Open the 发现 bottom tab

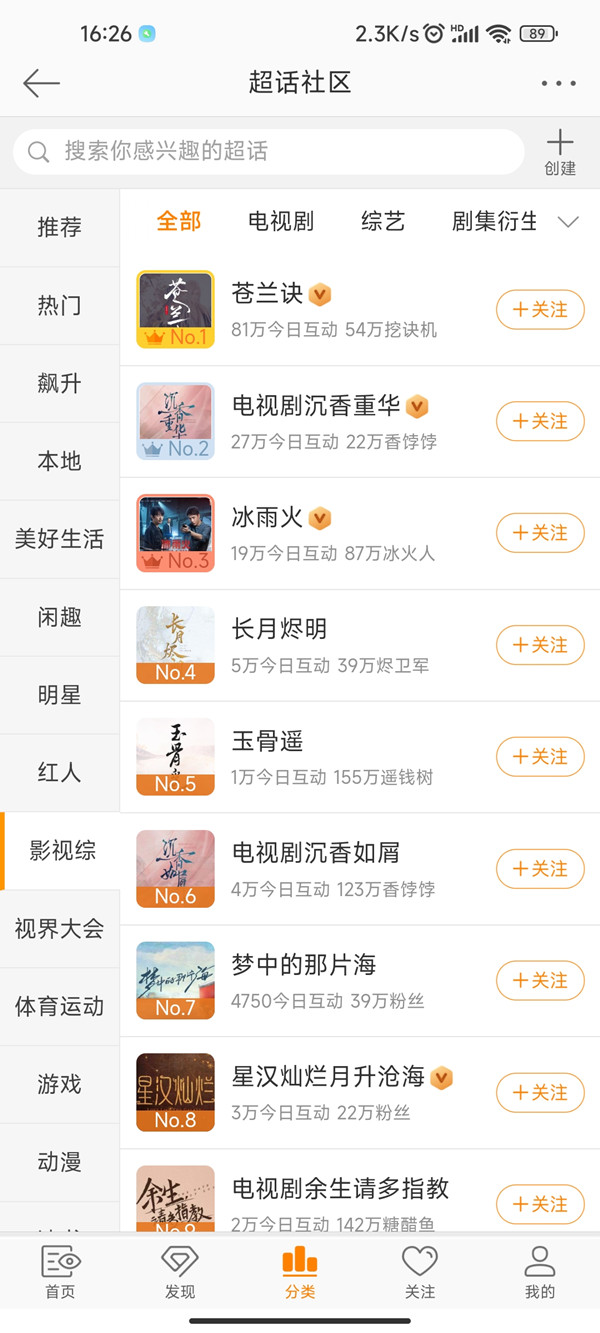[180, 1272]
